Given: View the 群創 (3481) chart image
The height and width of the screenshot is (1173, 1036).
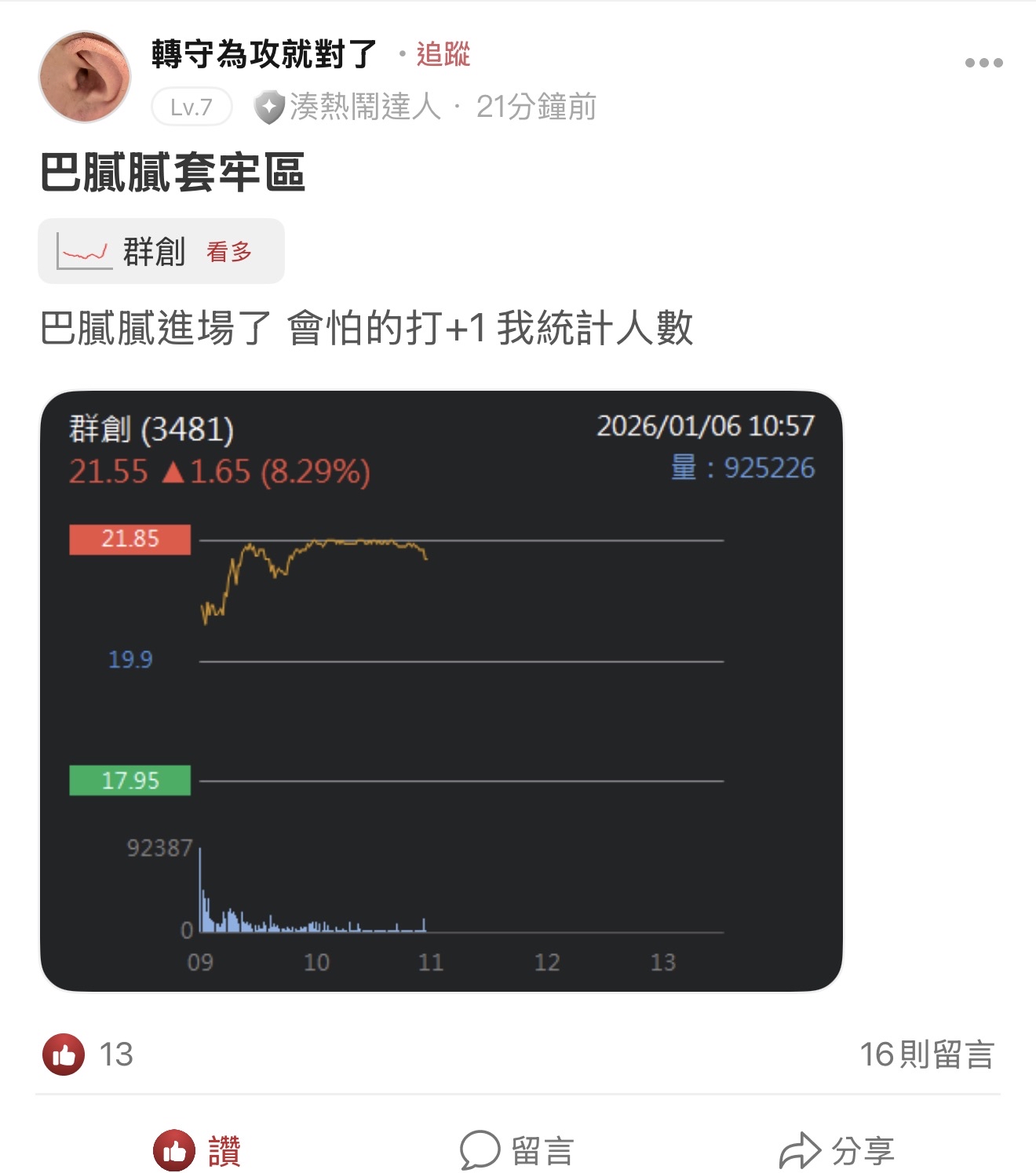Looking at the screenshot, I should pyautogui.click(x=441, y=690).
